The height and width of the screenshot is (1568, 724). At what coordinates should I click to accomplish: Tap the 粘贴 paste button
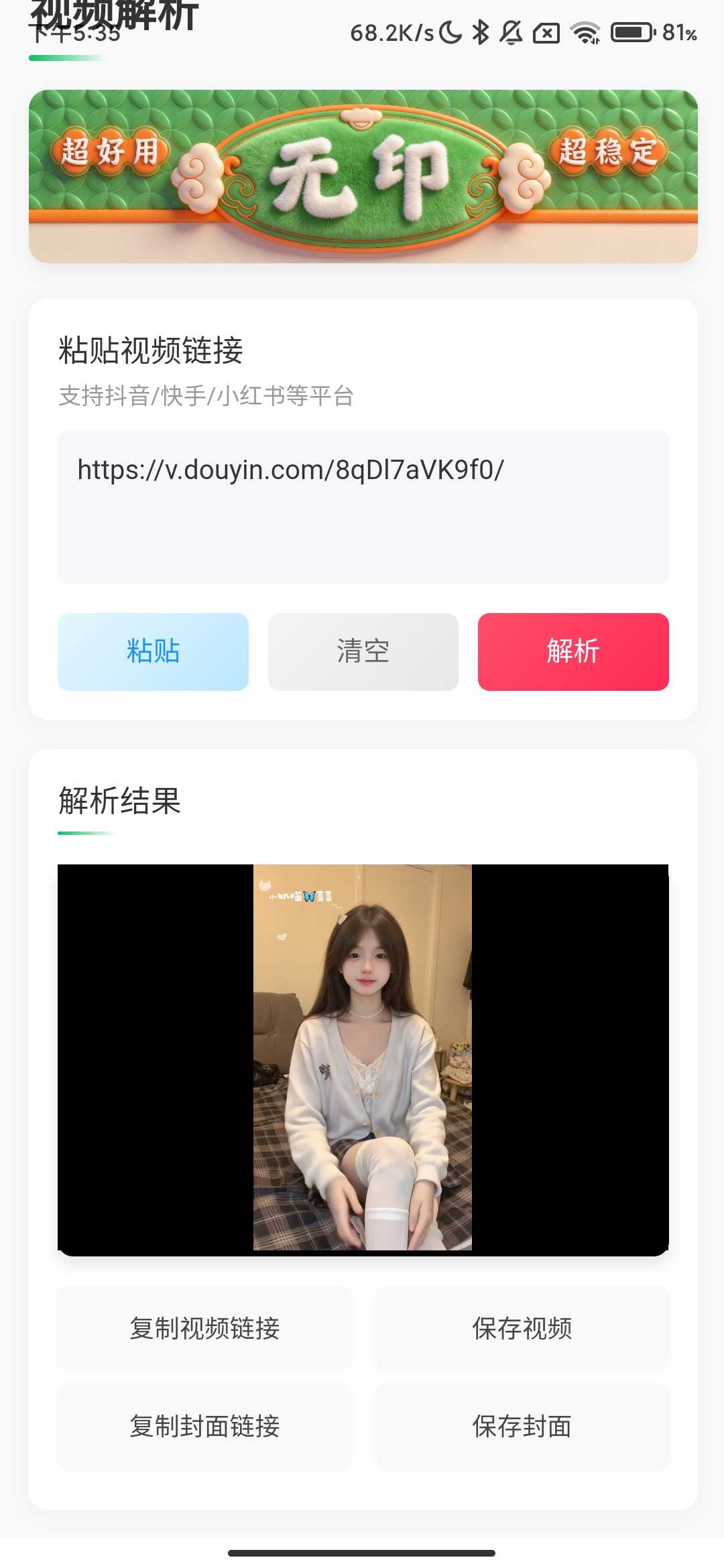click(153, 651)
